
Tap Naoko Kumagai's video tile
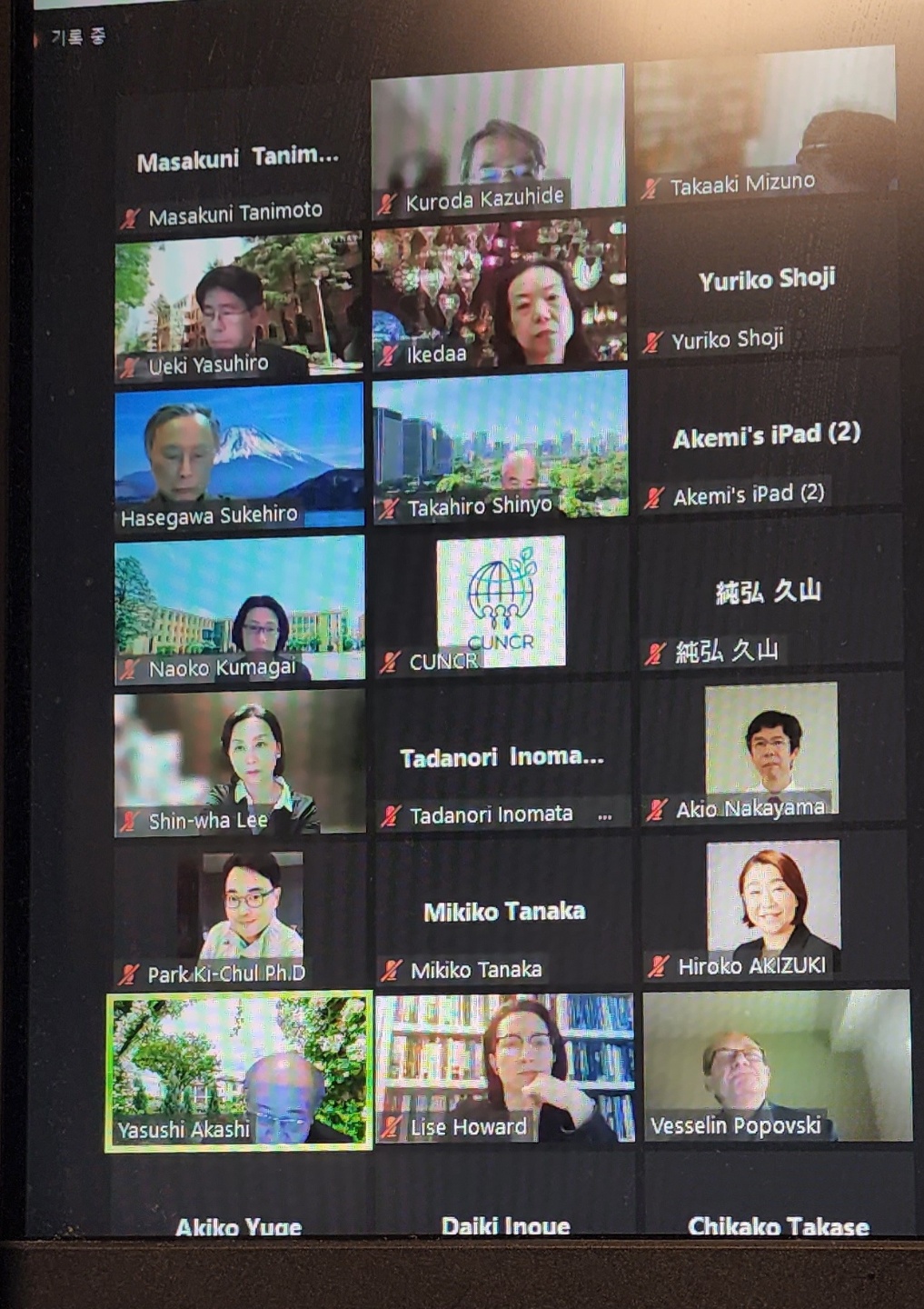coord(240,607)
